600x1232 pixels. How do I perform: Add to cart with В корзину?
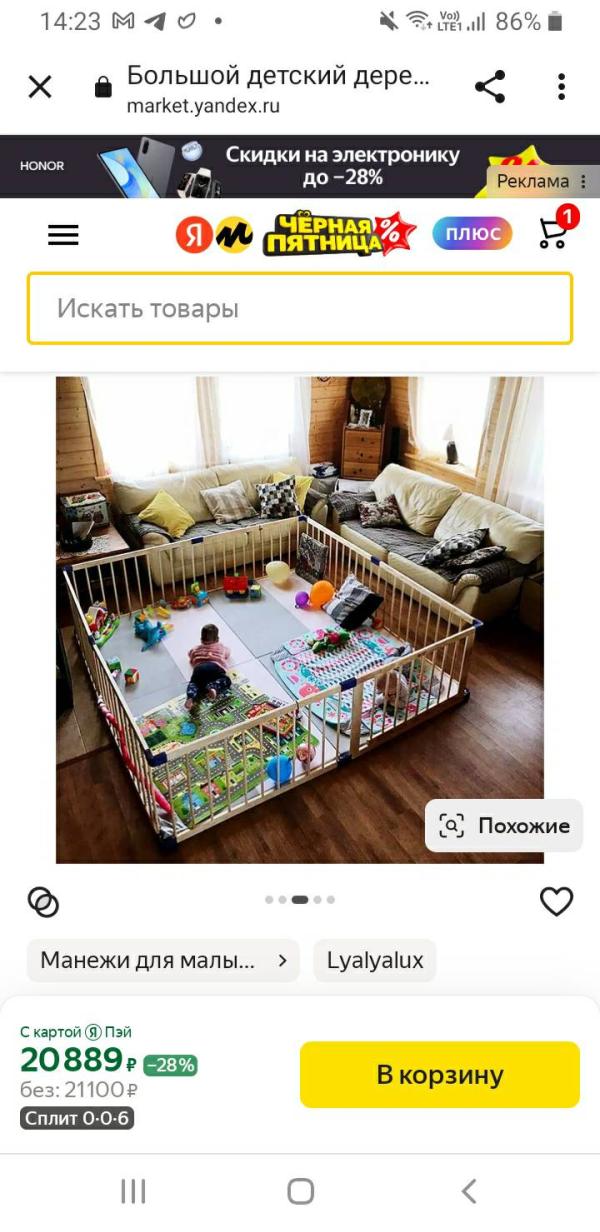click(x=440, y=1075)
